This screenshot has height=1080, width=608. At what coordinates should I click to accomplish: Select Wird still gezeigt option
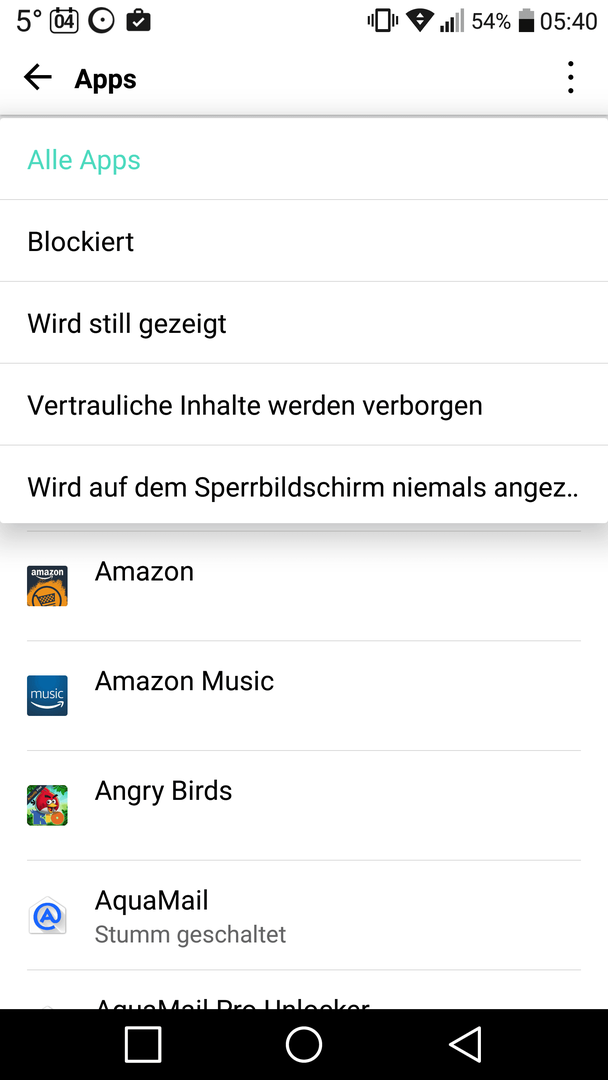(304, 322)
